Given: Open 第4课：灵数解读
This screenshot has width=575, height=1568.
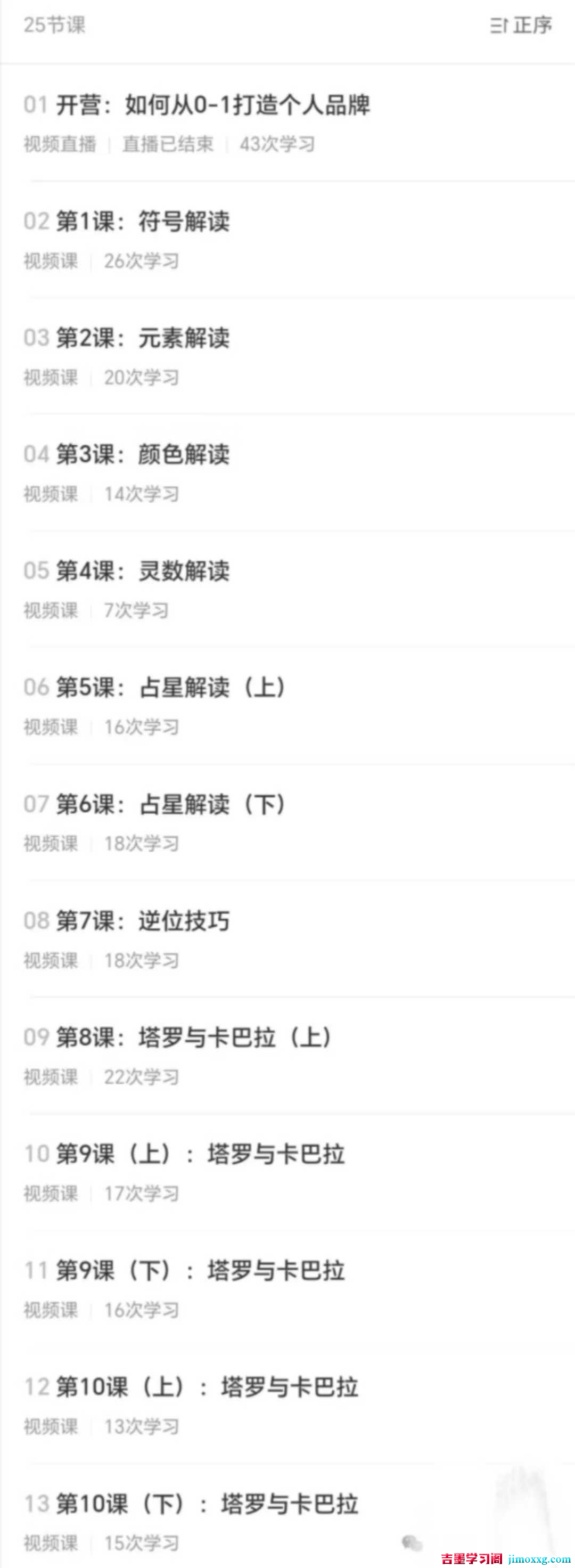Looking at the screenshot, I should point(143,571).
